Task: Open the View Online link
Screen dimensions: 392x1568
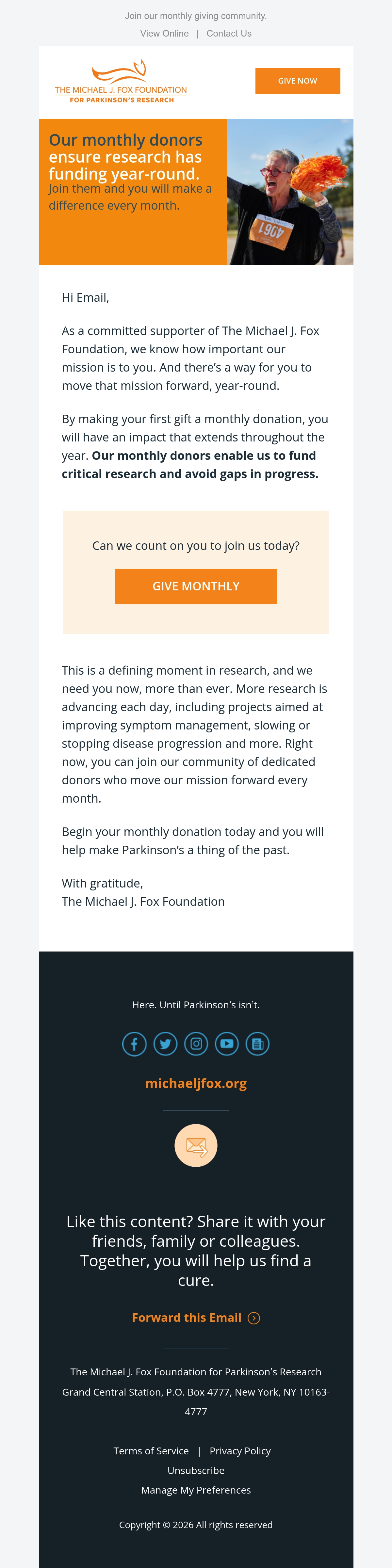Action: coord(164,34)
